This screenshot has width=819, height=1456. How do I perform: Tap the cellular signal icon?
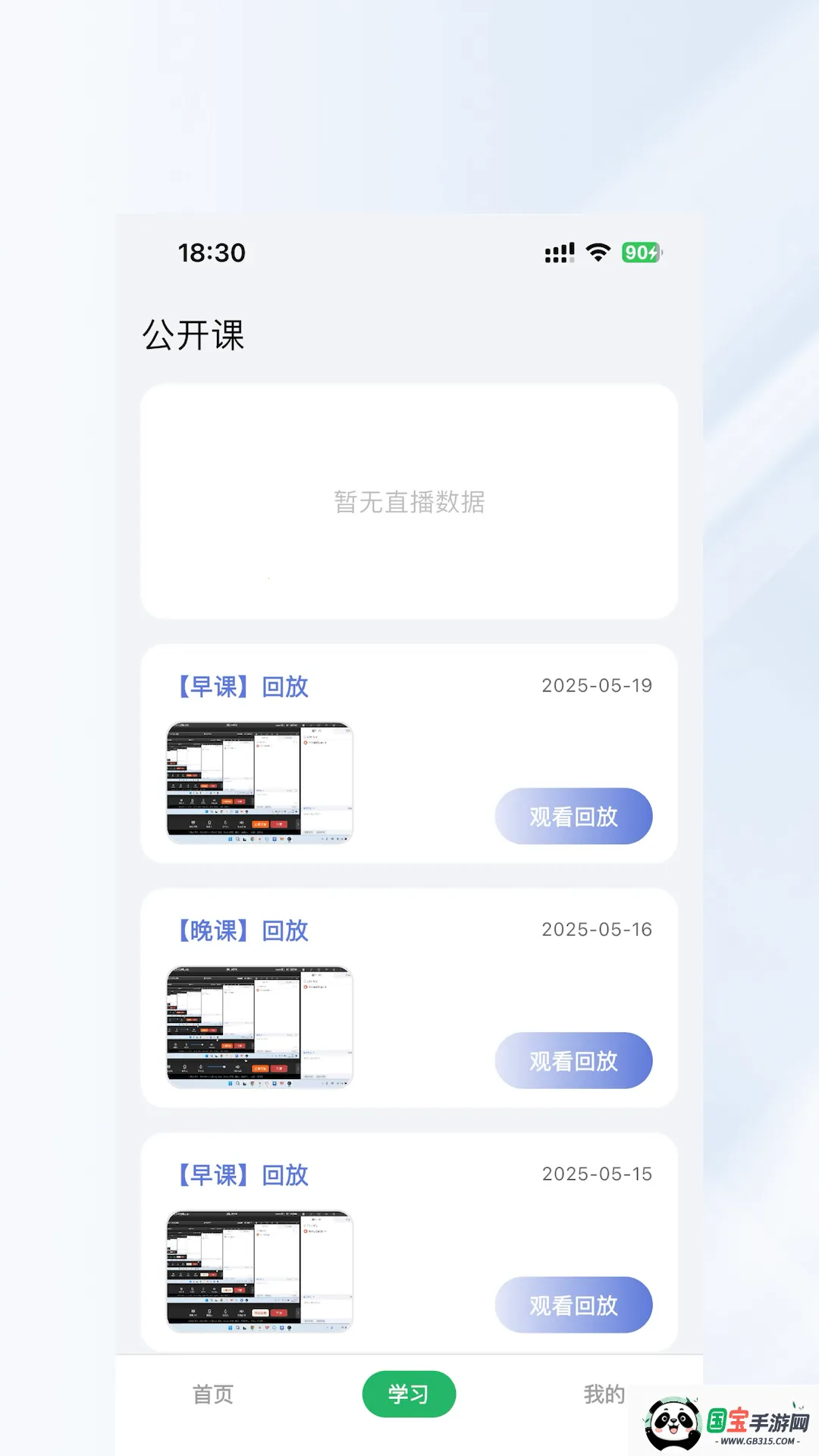[558, 253]
